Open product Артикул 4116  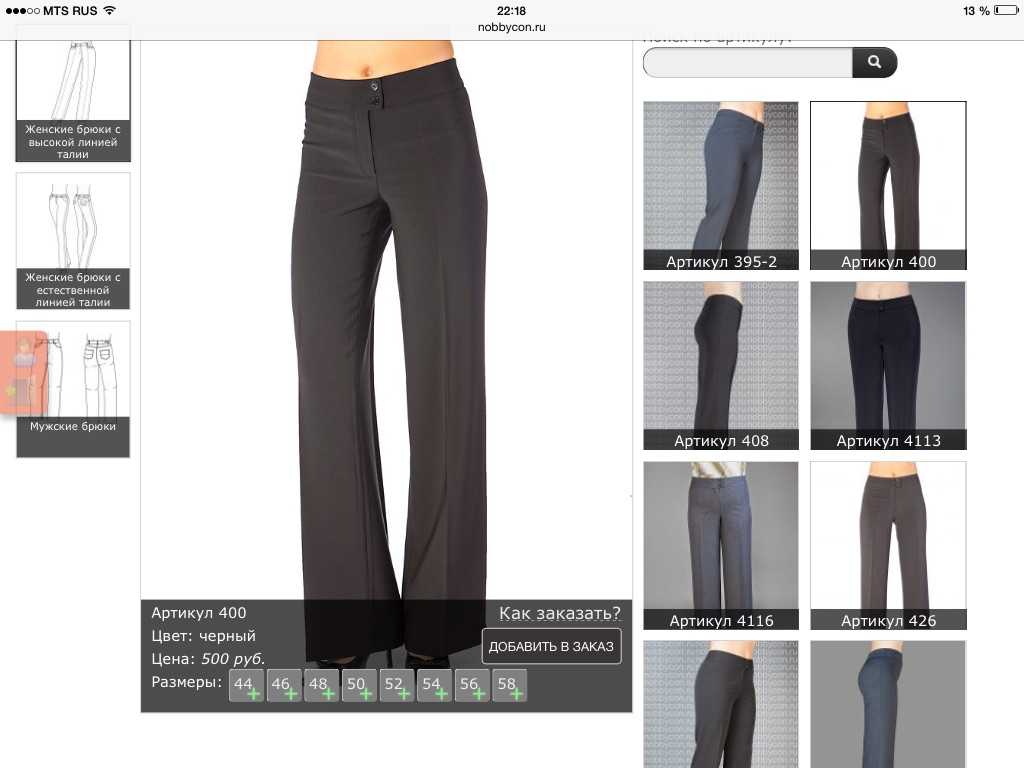pos(720,545)
